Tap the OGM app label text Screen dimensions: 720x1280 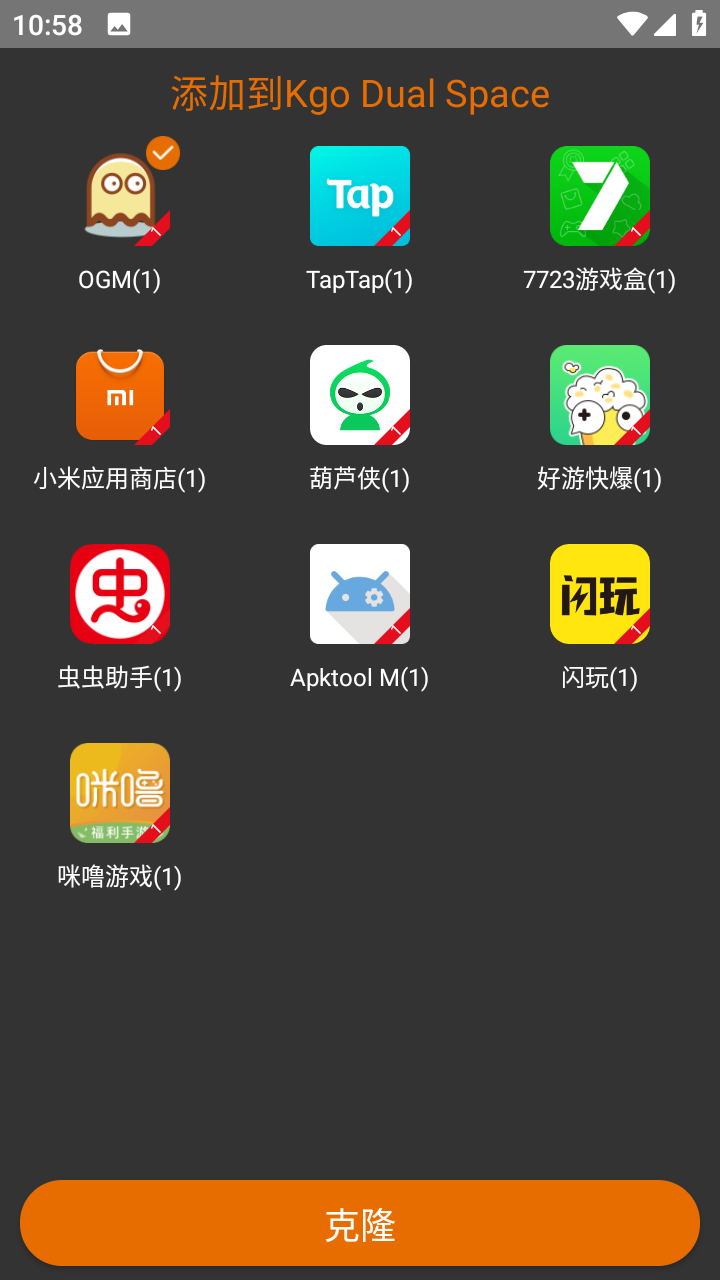(x=120, y=280)
